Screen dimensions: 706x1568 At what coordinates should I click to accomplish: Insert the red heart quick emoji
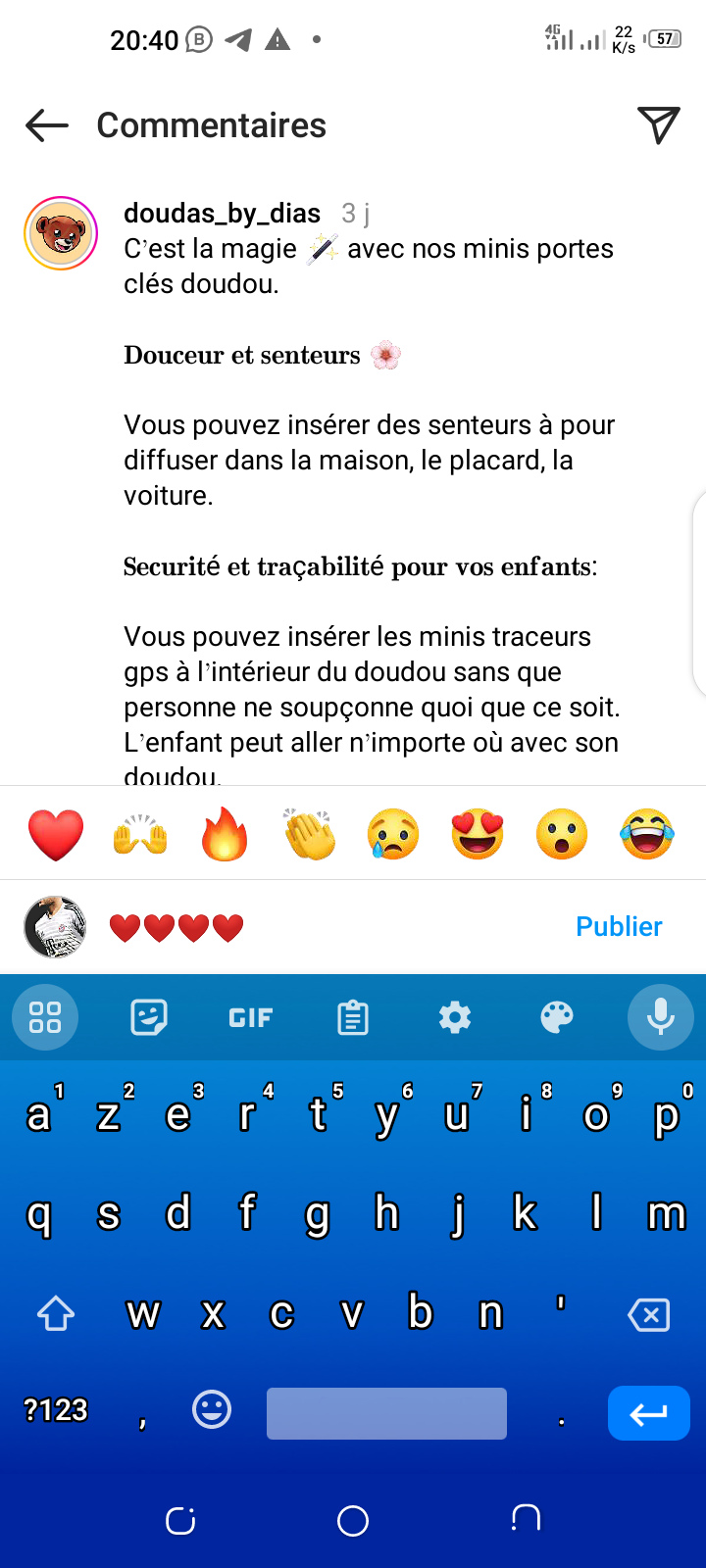(56, 834)
